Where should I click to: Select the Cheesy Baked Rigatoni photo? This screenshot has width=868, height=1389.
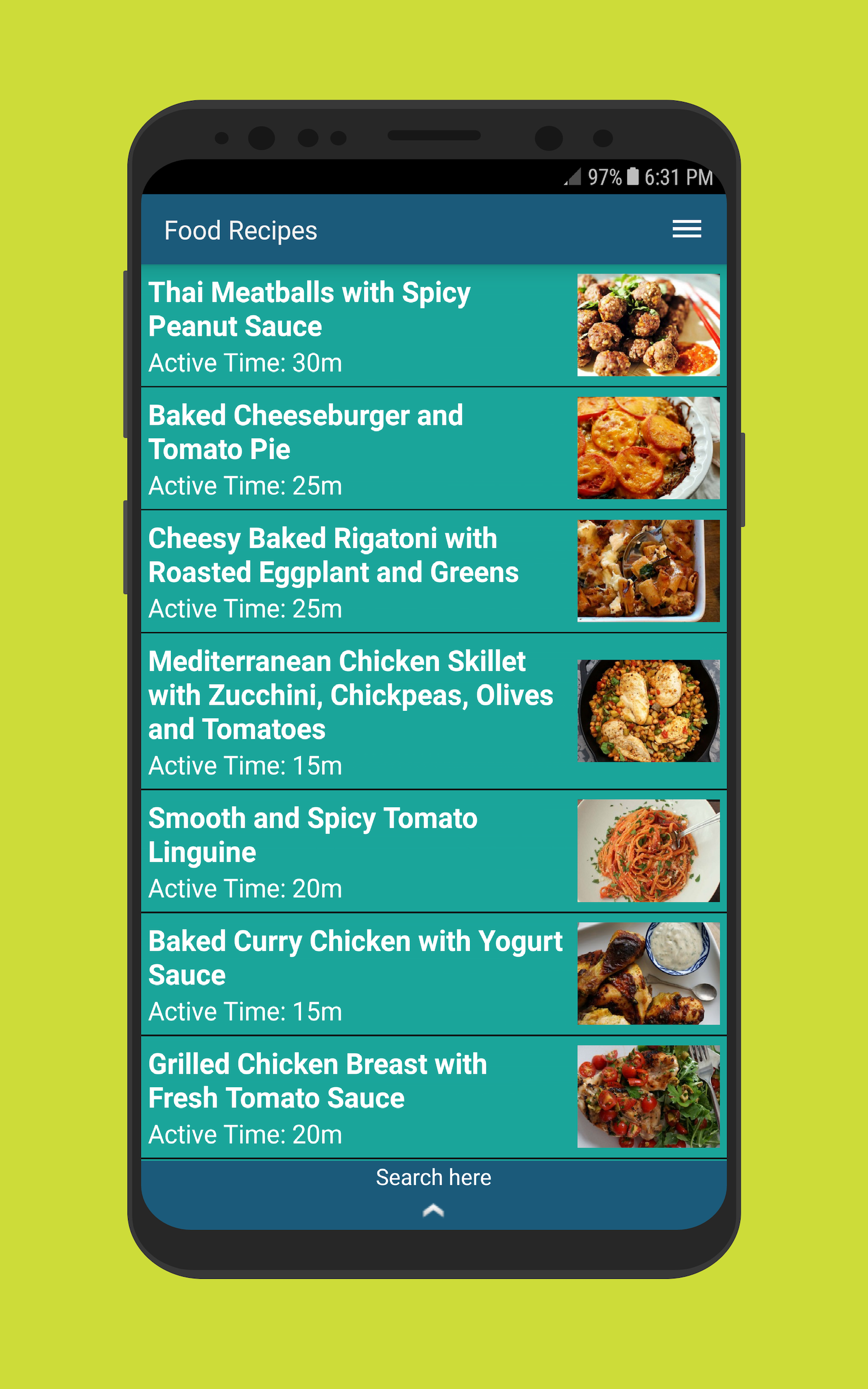pos(649,571)
